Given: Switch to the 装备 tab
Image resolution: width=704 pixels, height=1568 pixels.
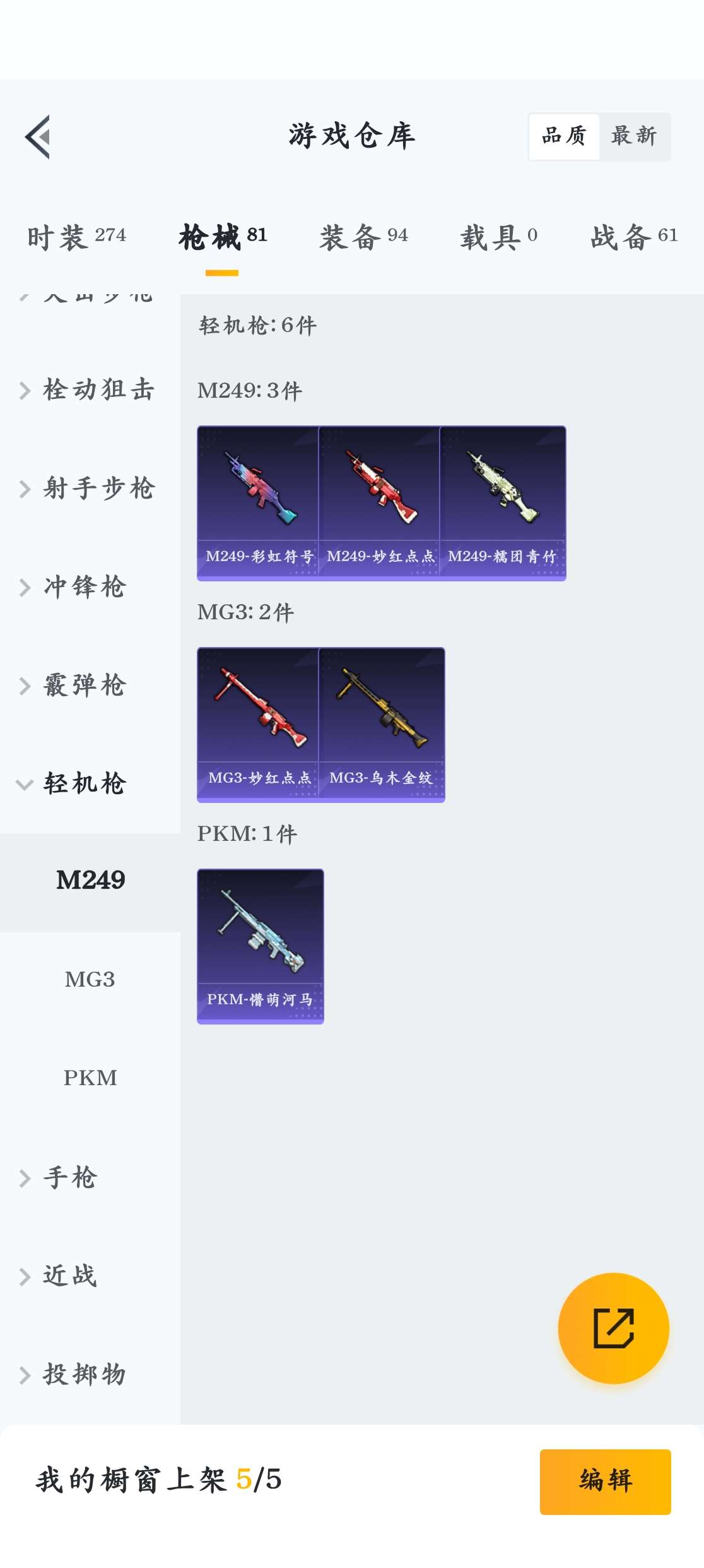Looking at the screenshot, I should [x=363, y=237].
